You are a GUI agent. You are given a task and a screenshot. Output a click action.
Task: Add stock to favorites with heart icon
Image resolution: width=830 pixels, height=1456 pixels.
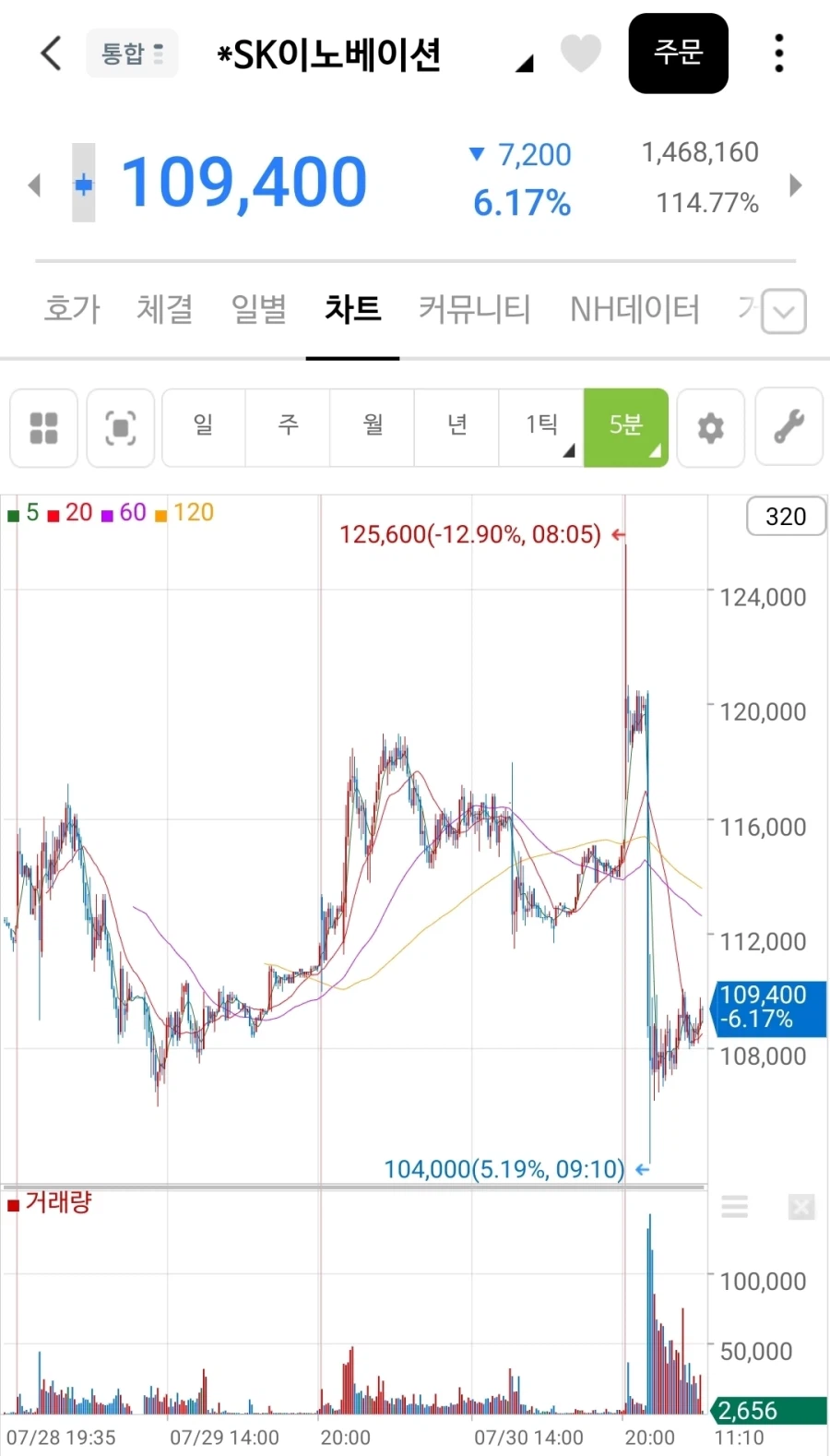(x=581, y=54)
